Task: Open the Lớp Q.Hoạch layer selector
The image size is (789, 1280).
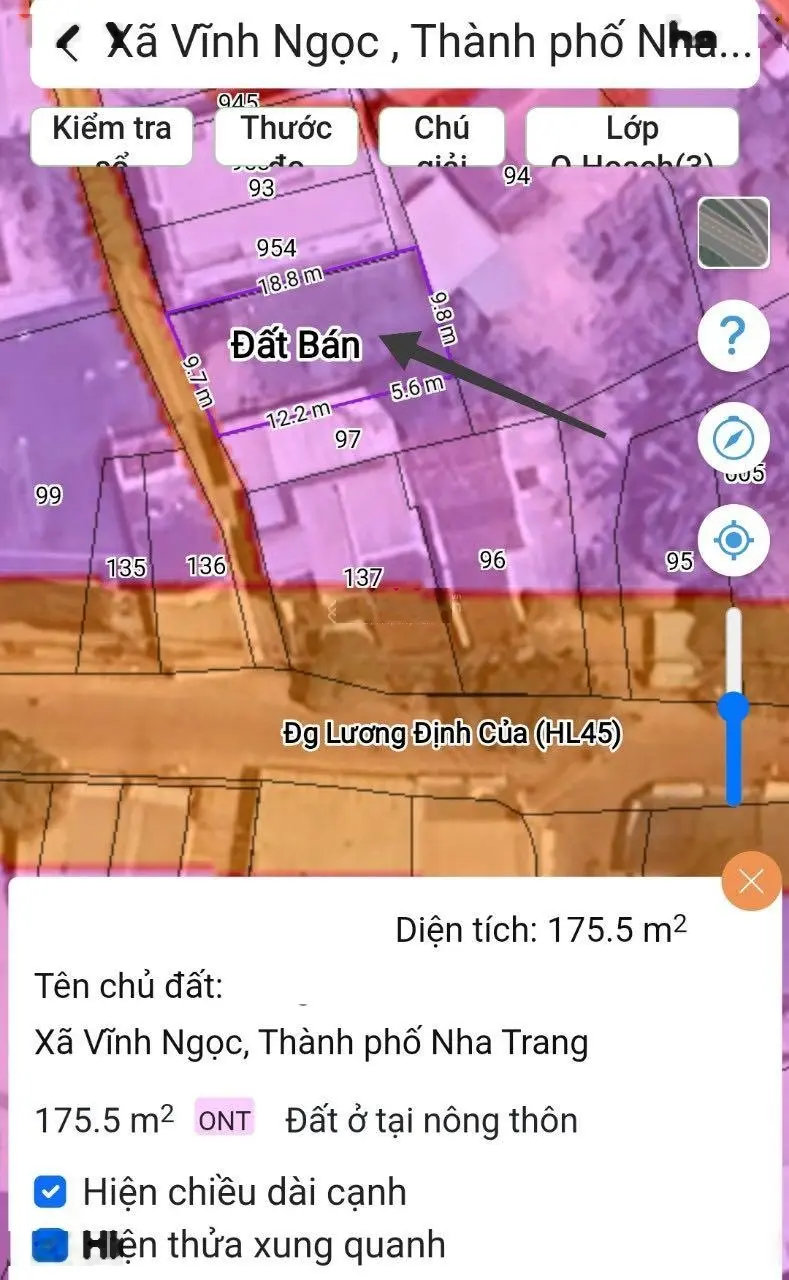Action: [632, 136]
